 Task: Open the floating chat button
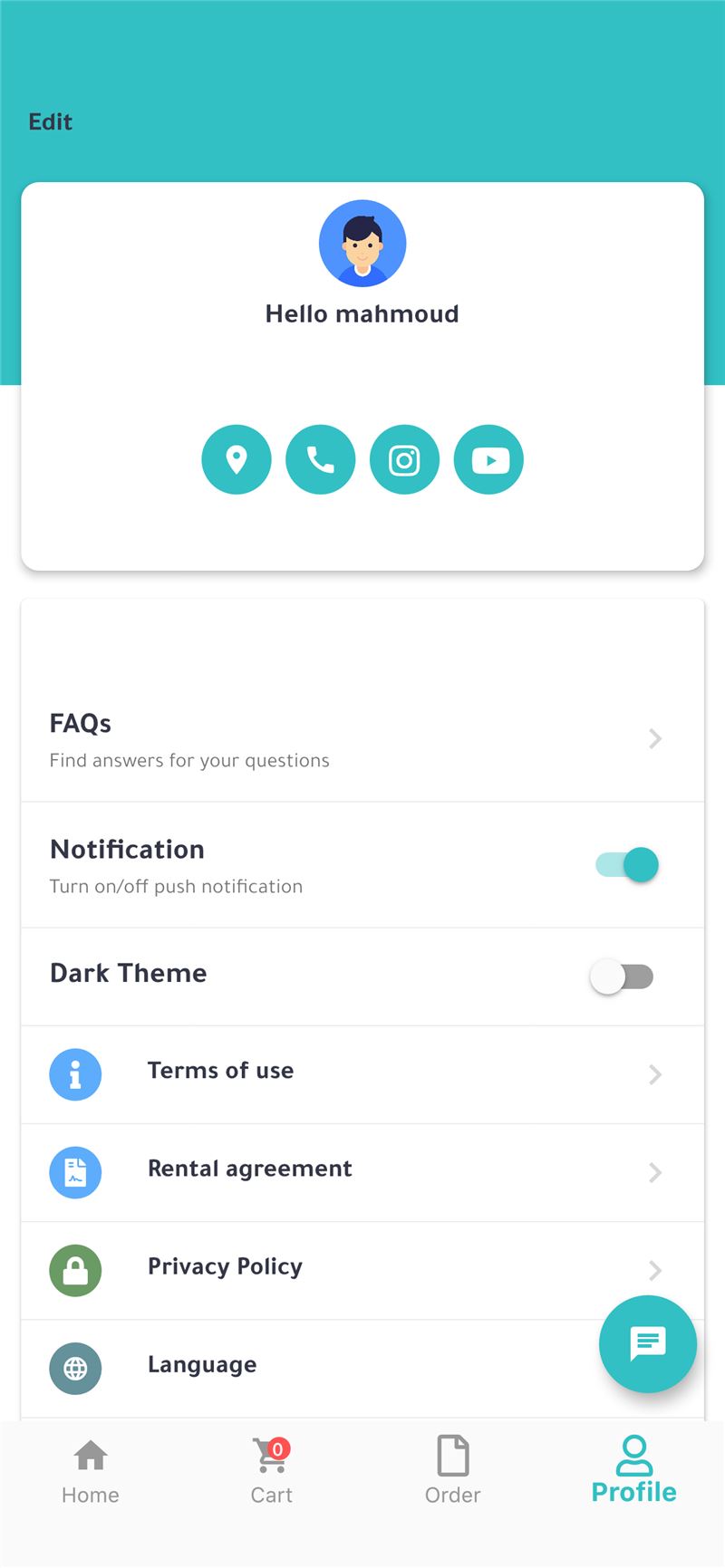(648, 1343)
